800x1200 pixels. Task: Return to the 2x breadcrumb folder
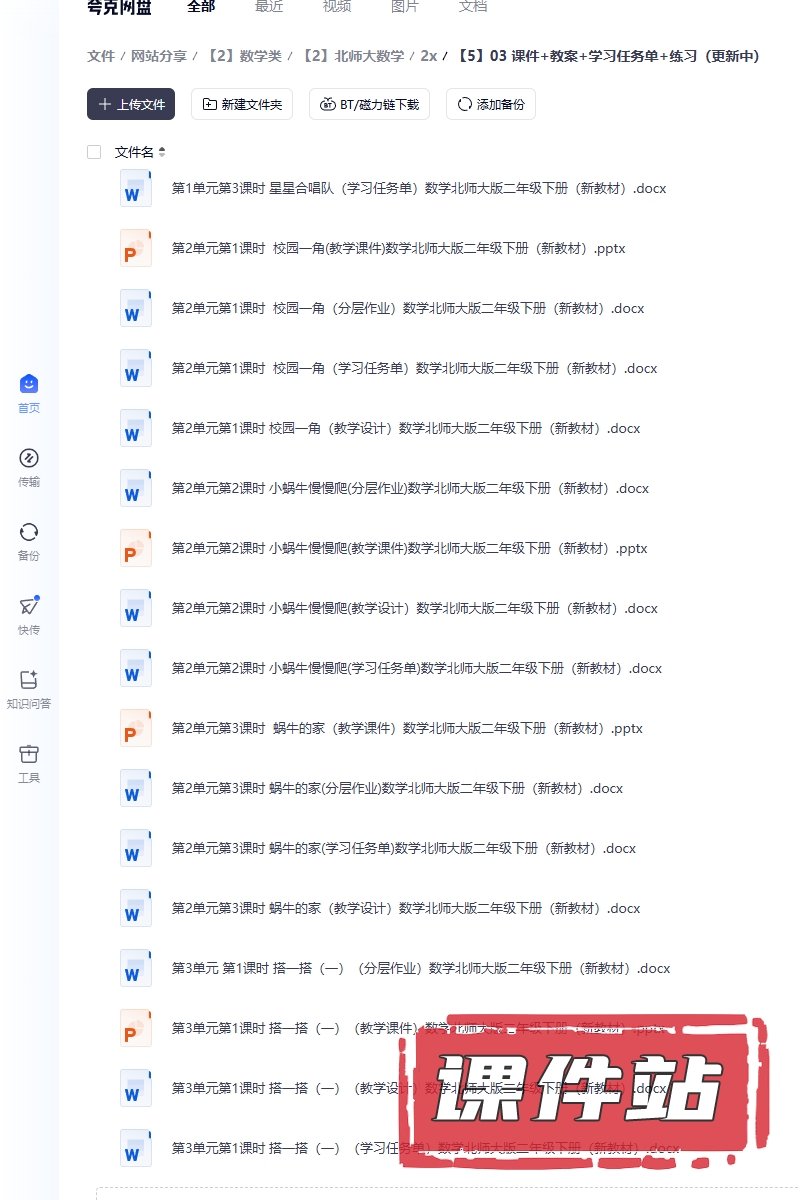click(428, 56)
